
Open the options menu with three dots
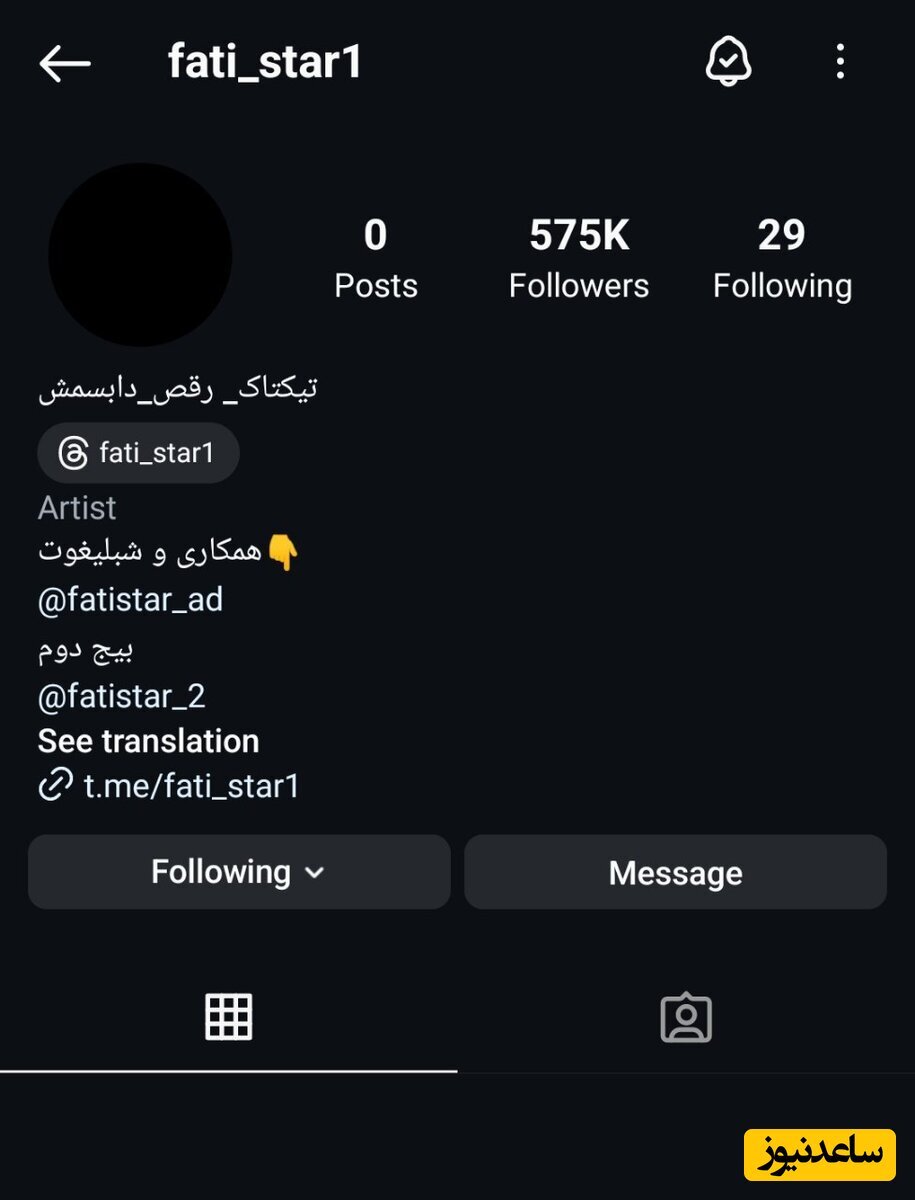tap(840, 62)
